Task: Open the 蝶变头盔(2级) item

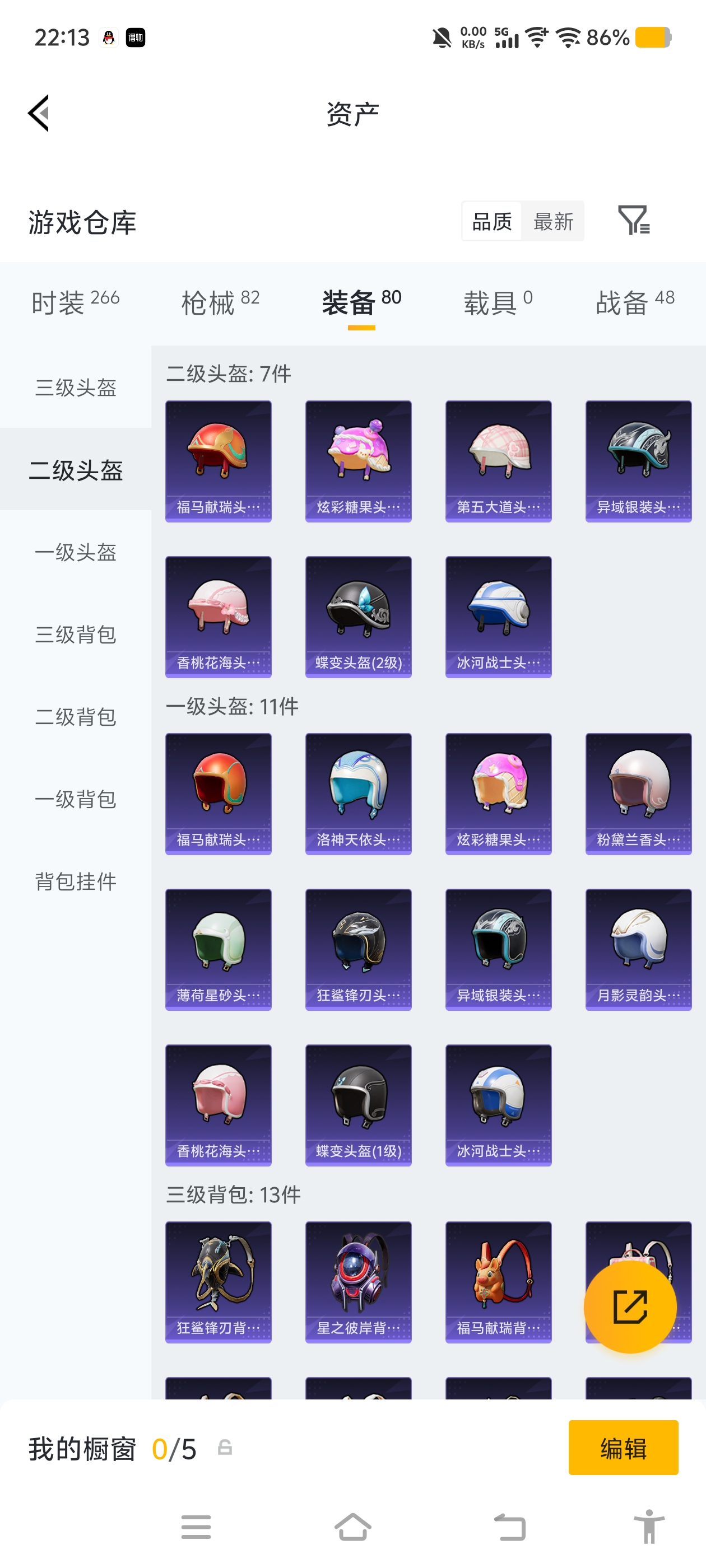Action: pos(358,617)
